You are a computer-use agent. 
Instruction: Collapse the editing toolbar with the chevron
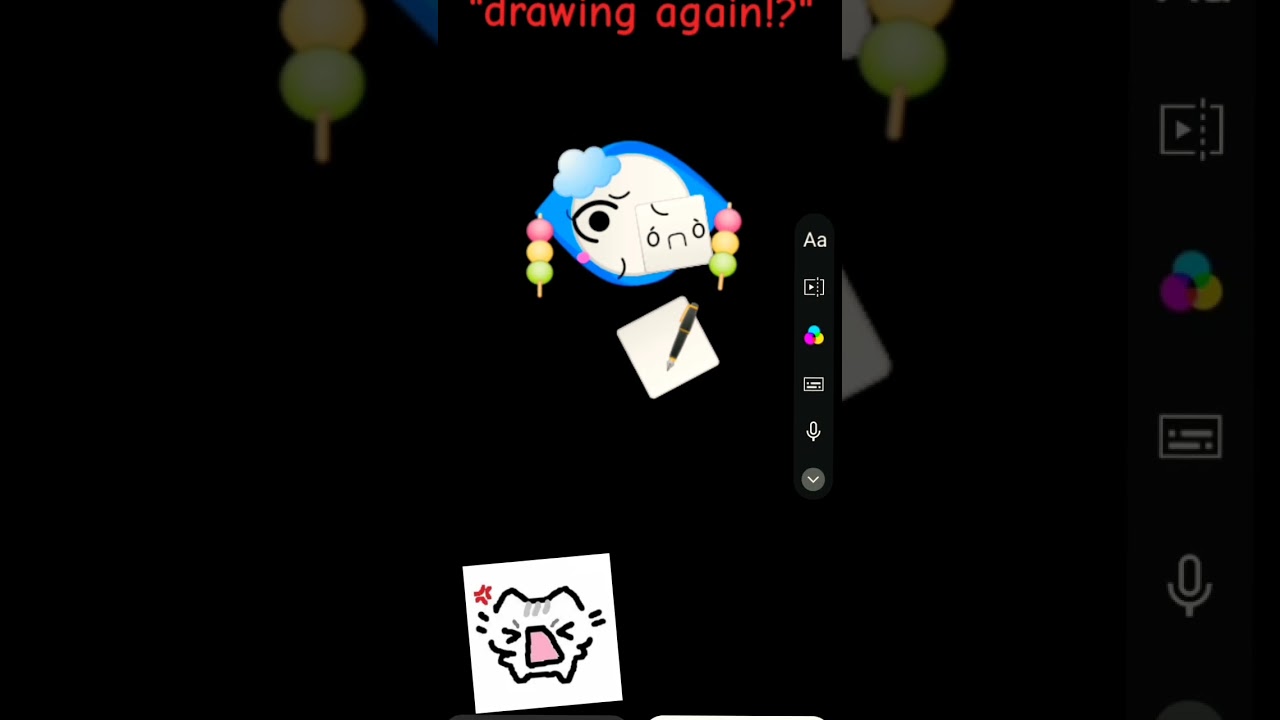click(x=813, y=479)
